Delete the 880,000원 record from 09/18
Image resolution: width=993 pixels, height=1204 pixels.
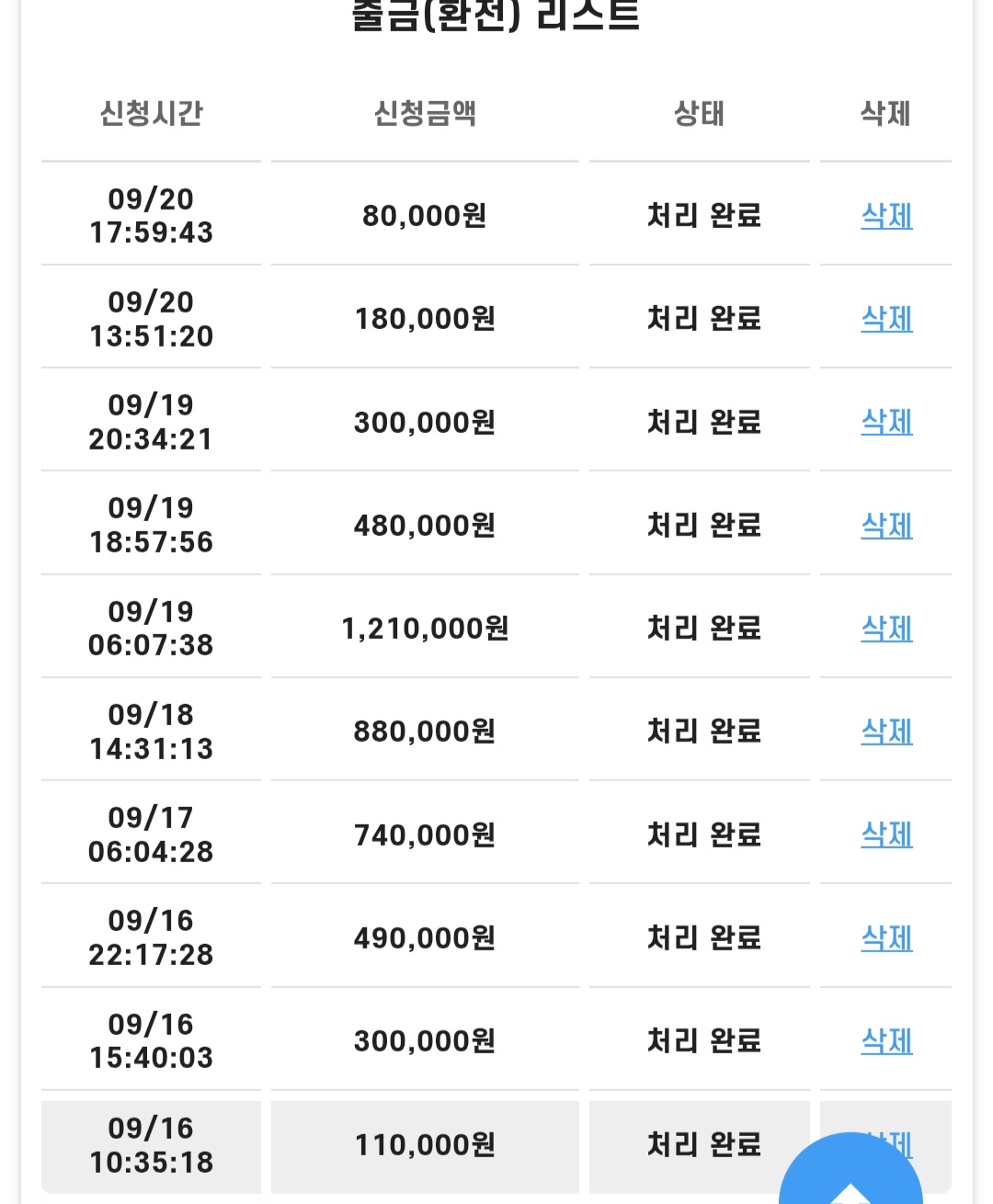[x=886, y=732]
